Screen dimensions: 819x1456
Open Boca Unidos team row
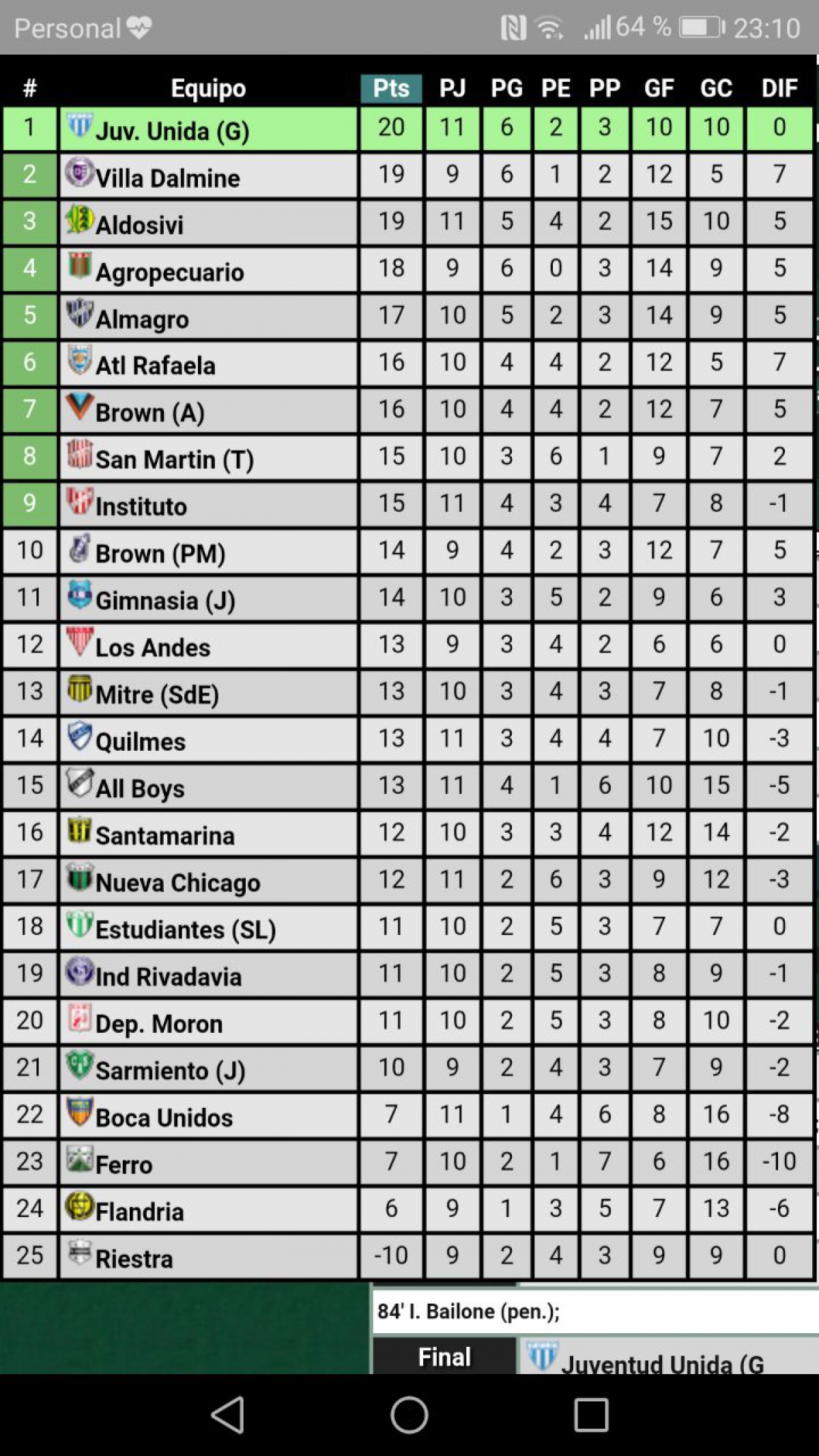click(x=408, y=1115)
